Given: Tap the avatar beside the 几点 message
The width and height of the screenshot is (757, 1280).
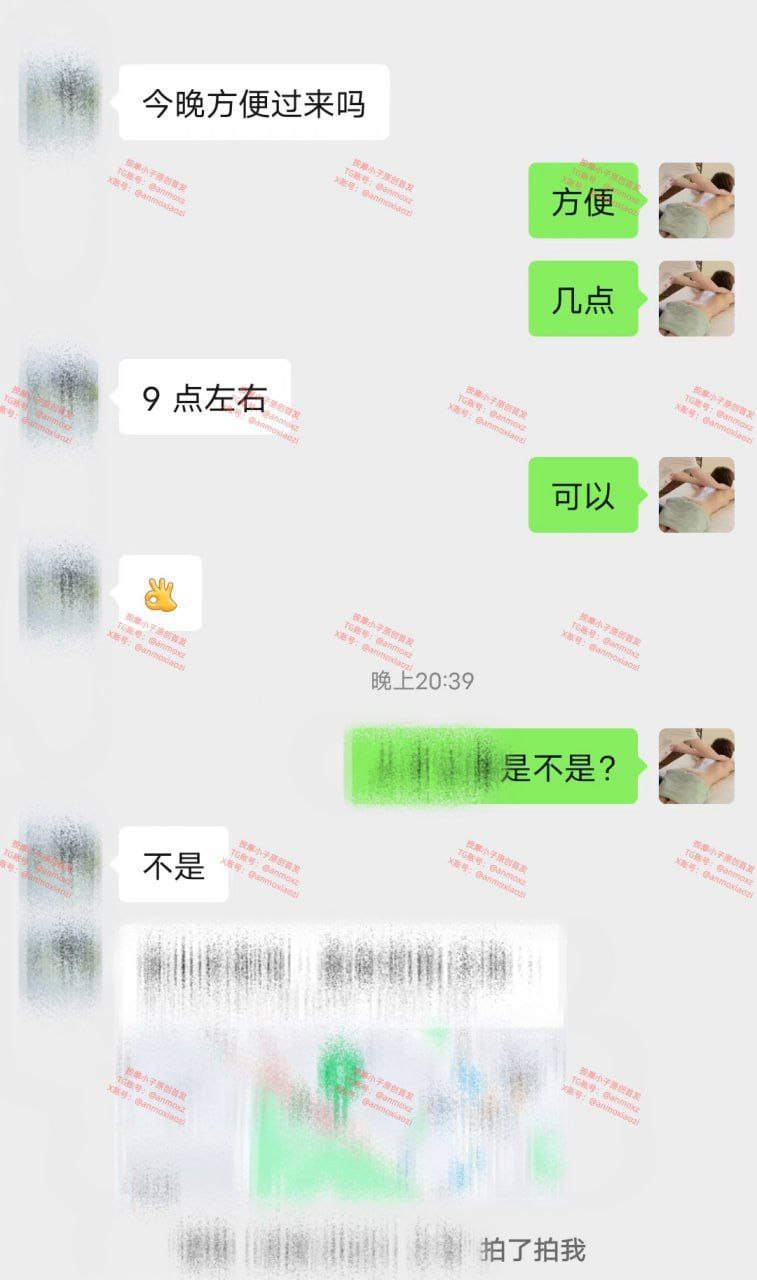Looking at the screenshot, I should 696,298.
